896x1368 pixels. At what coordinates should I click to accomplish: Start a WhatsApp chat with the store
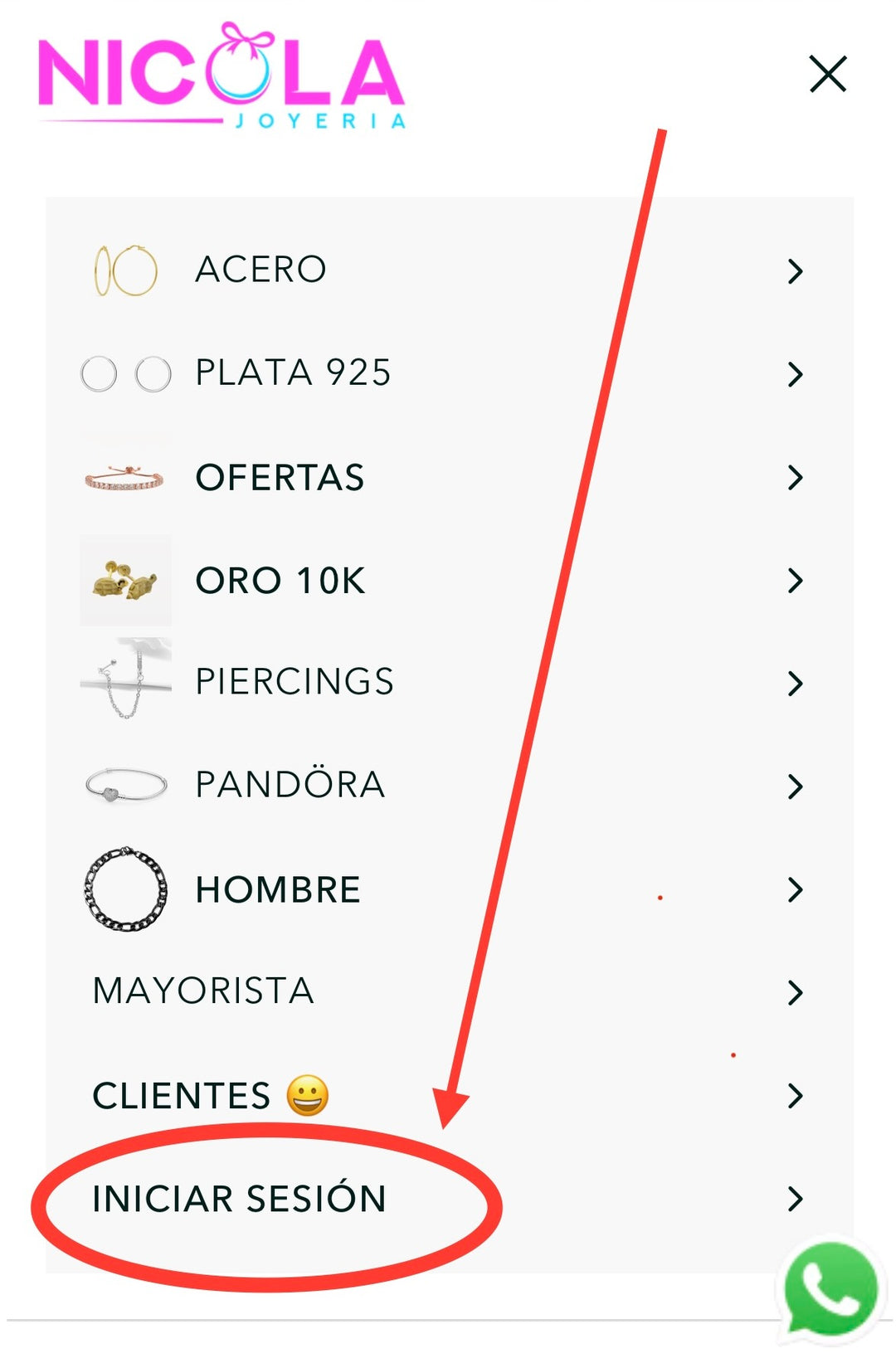pyautogui.click(x=830, y=1290)
